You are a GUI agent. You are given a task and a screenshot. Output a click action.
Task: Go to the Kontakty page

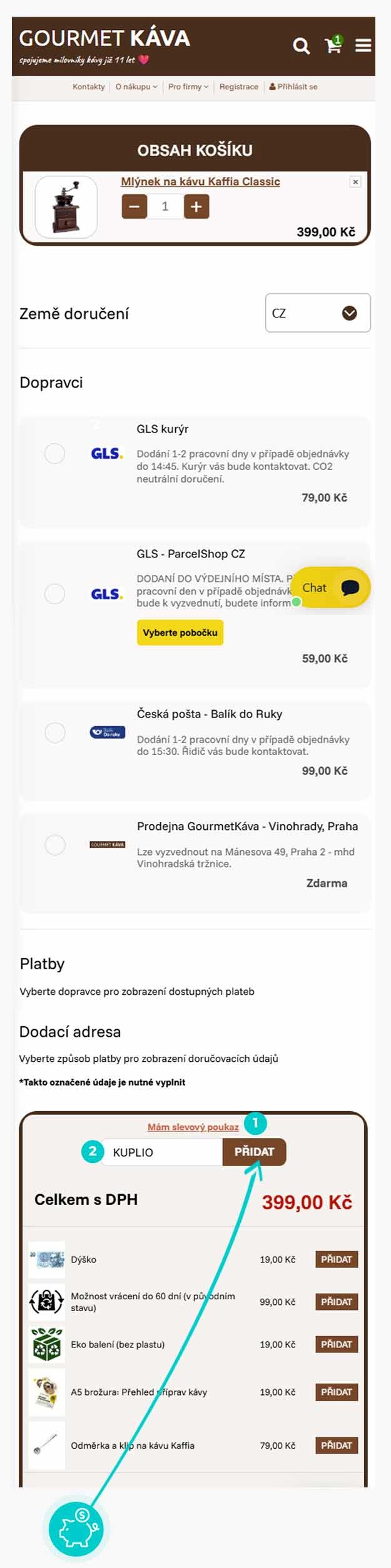click(88, 87)
